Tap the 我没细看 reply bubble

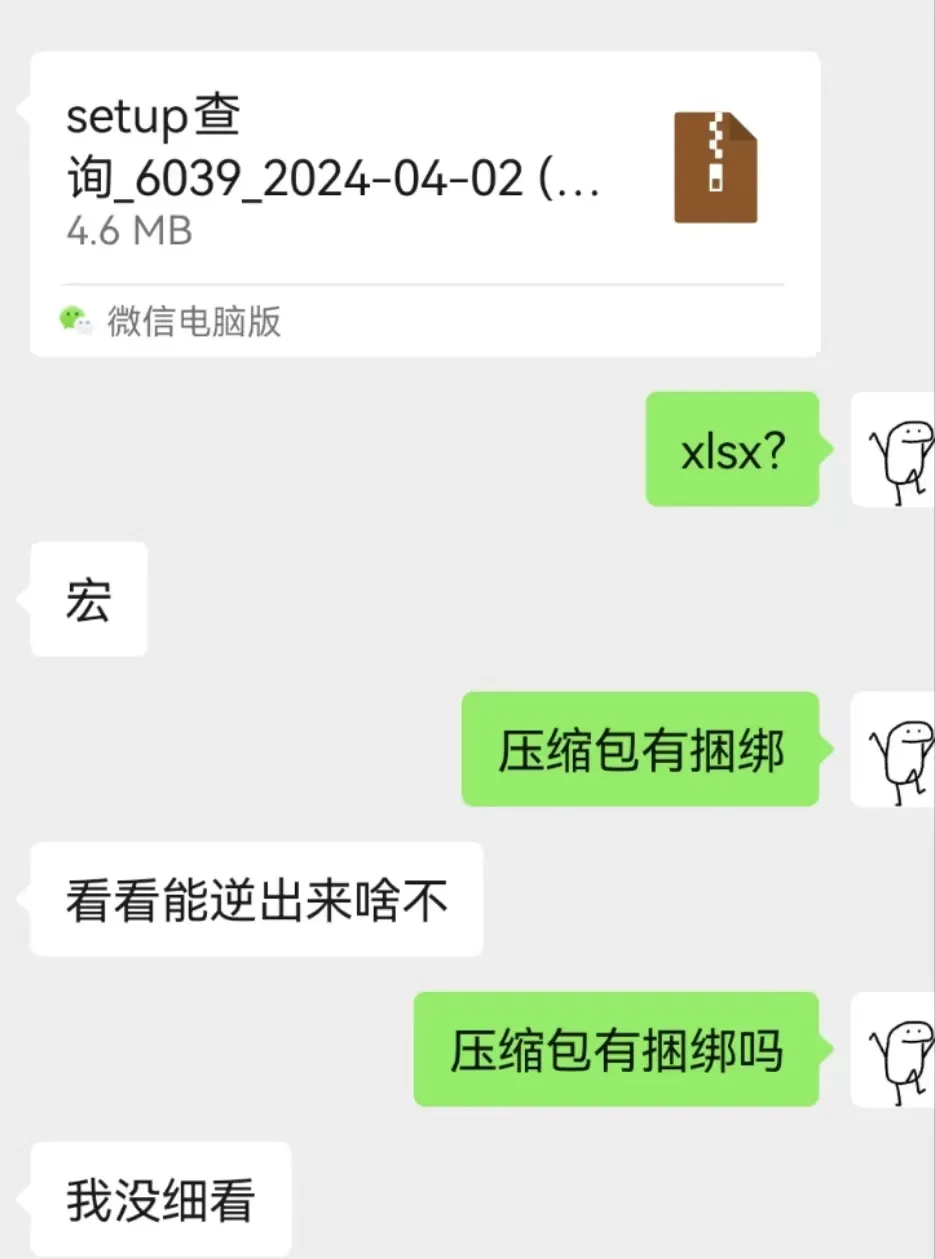coord(158,1199)
